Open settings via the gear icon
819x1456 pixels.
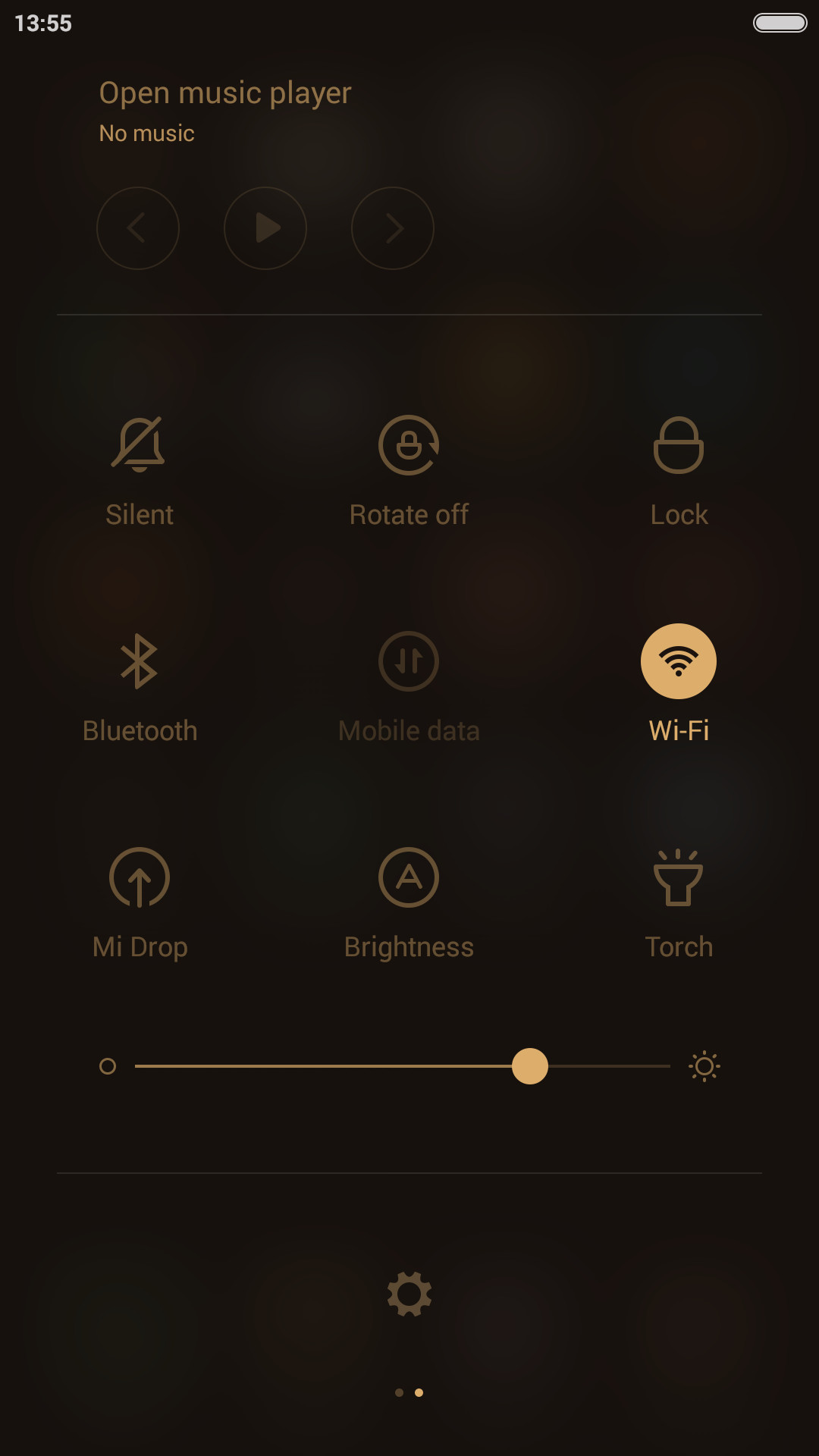coord(409,1294)
